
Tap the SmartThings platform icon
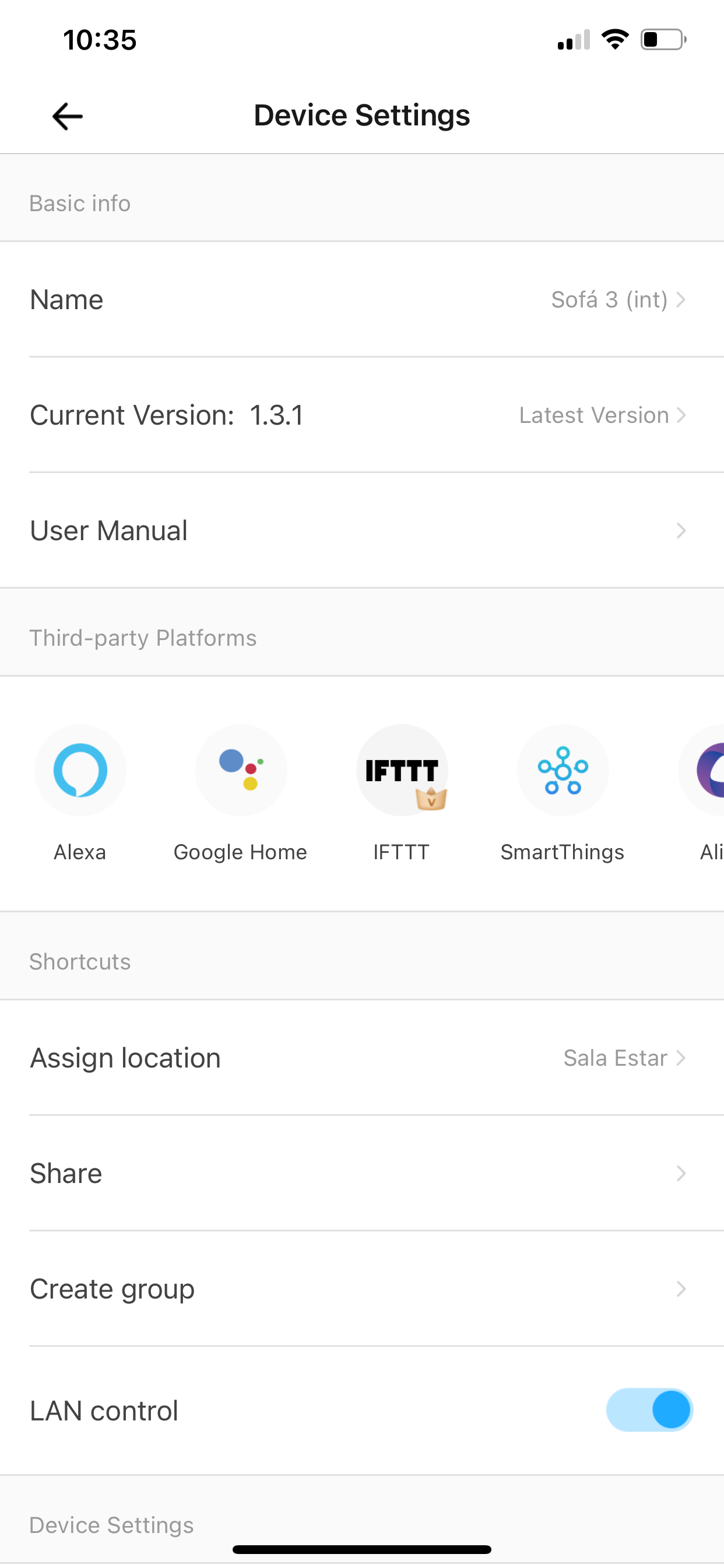click(563, 771)
